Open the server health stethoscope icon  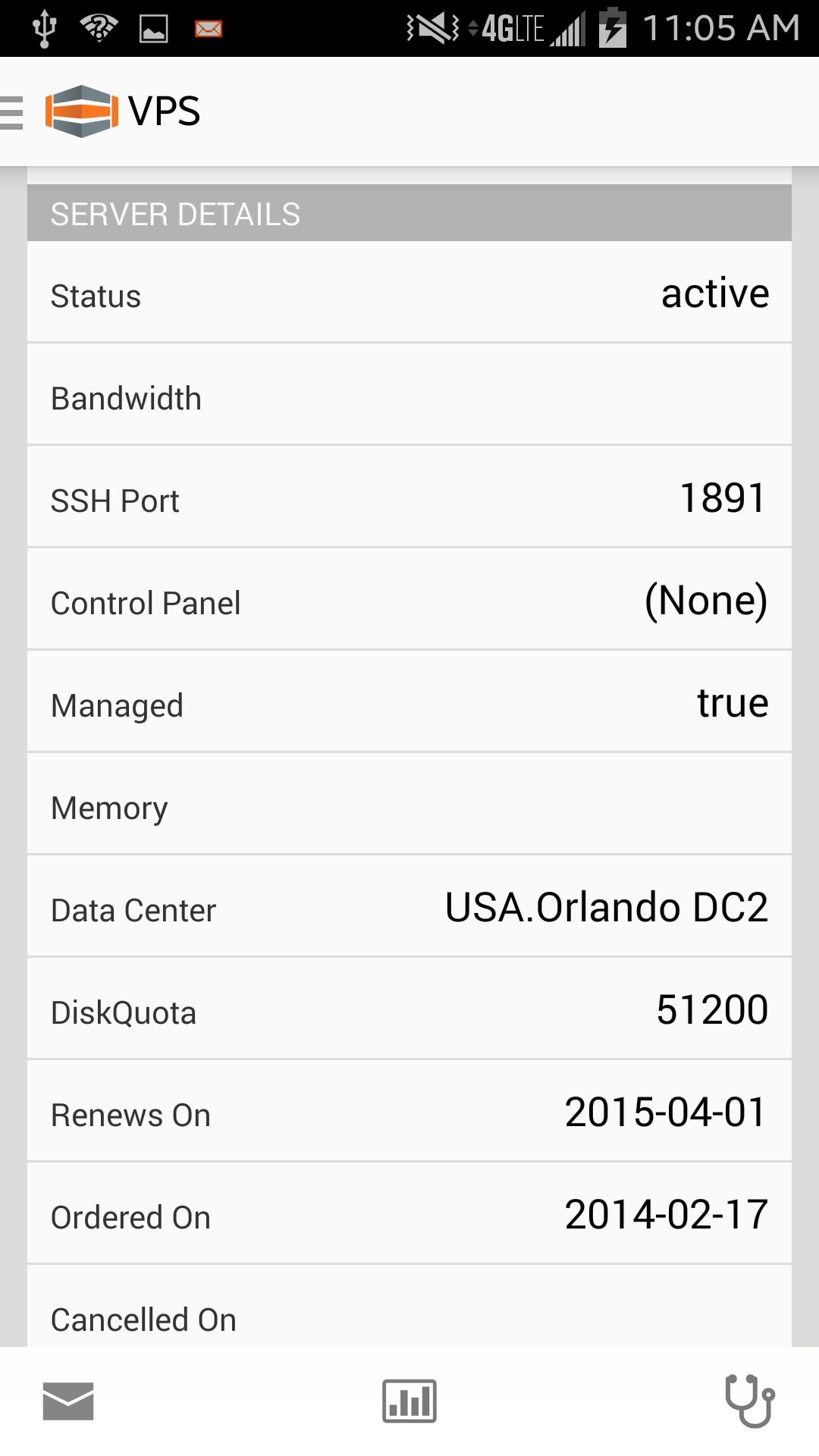pos(751,1401)
